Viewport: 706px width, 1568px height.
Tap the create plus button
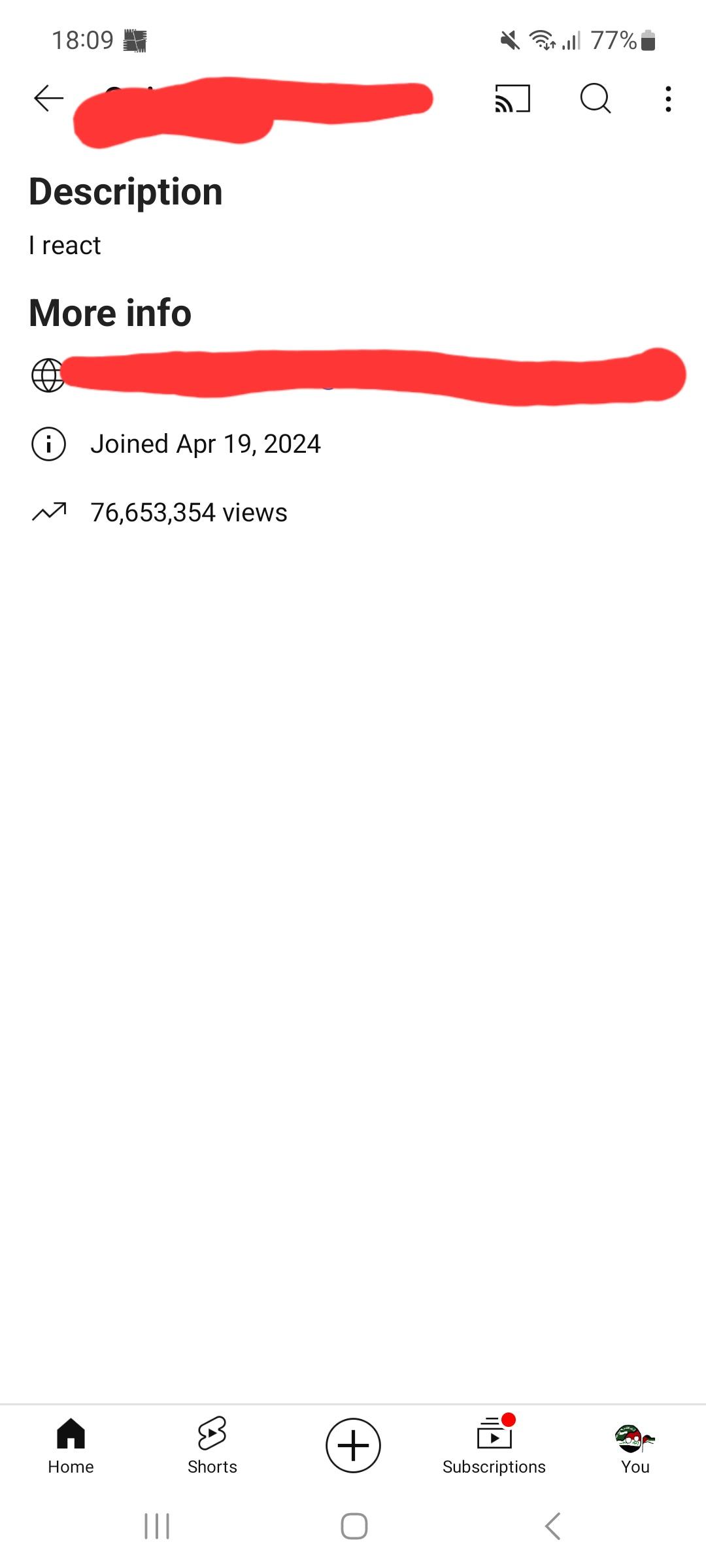click(x=353, y=1445)
